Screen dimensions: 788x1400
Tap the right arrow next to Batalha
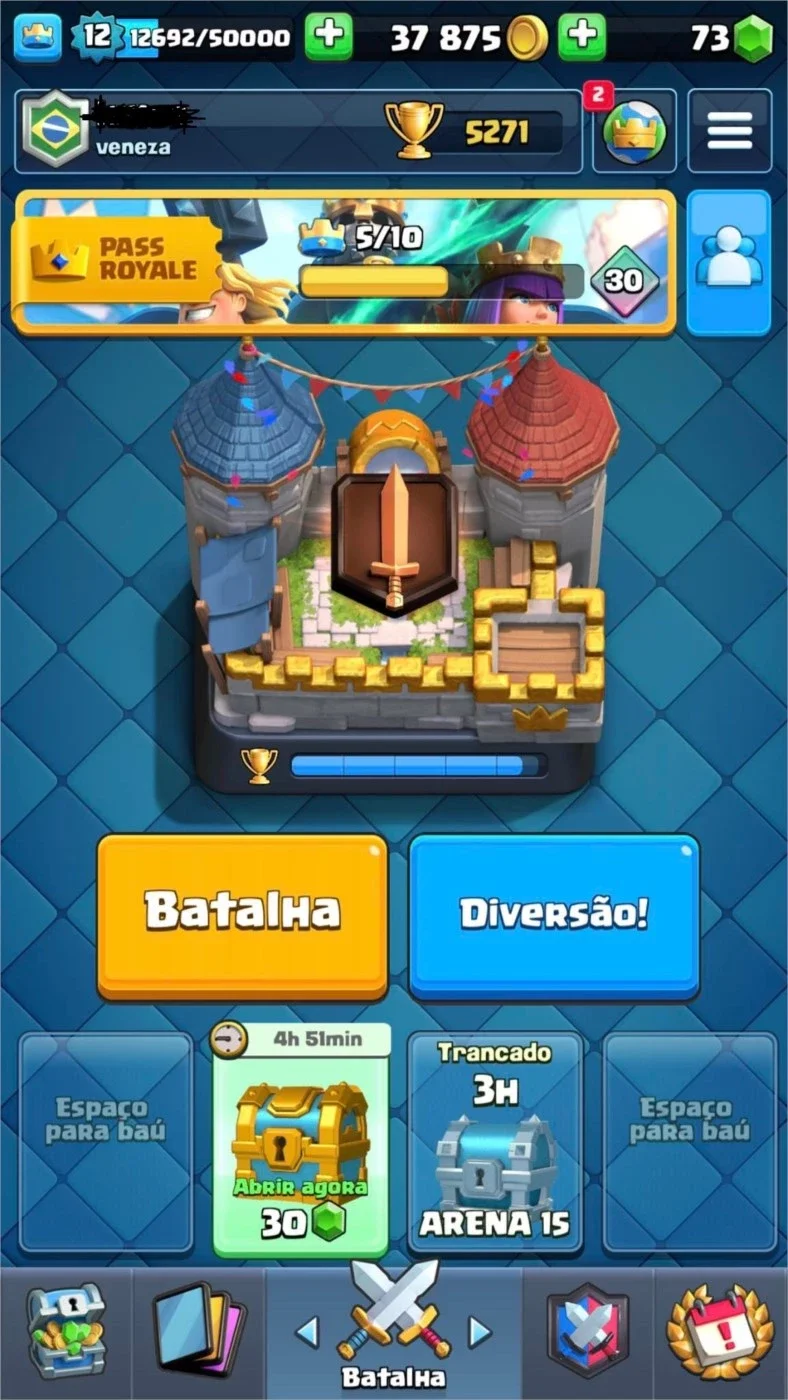(481, 1331)
